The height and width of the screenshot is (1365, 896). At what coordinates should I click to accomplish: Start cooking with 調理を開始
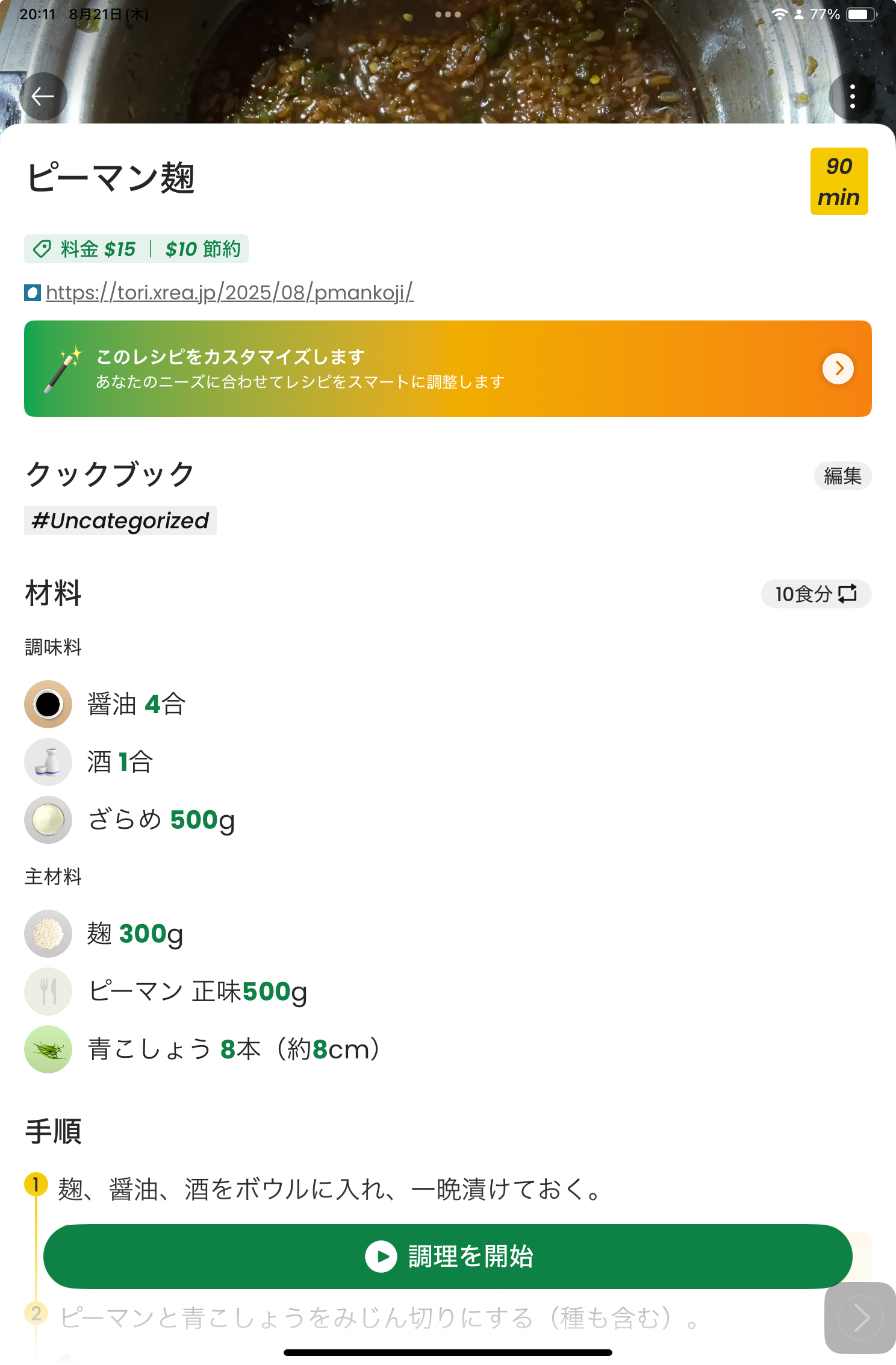click(x=447, y=1257)
